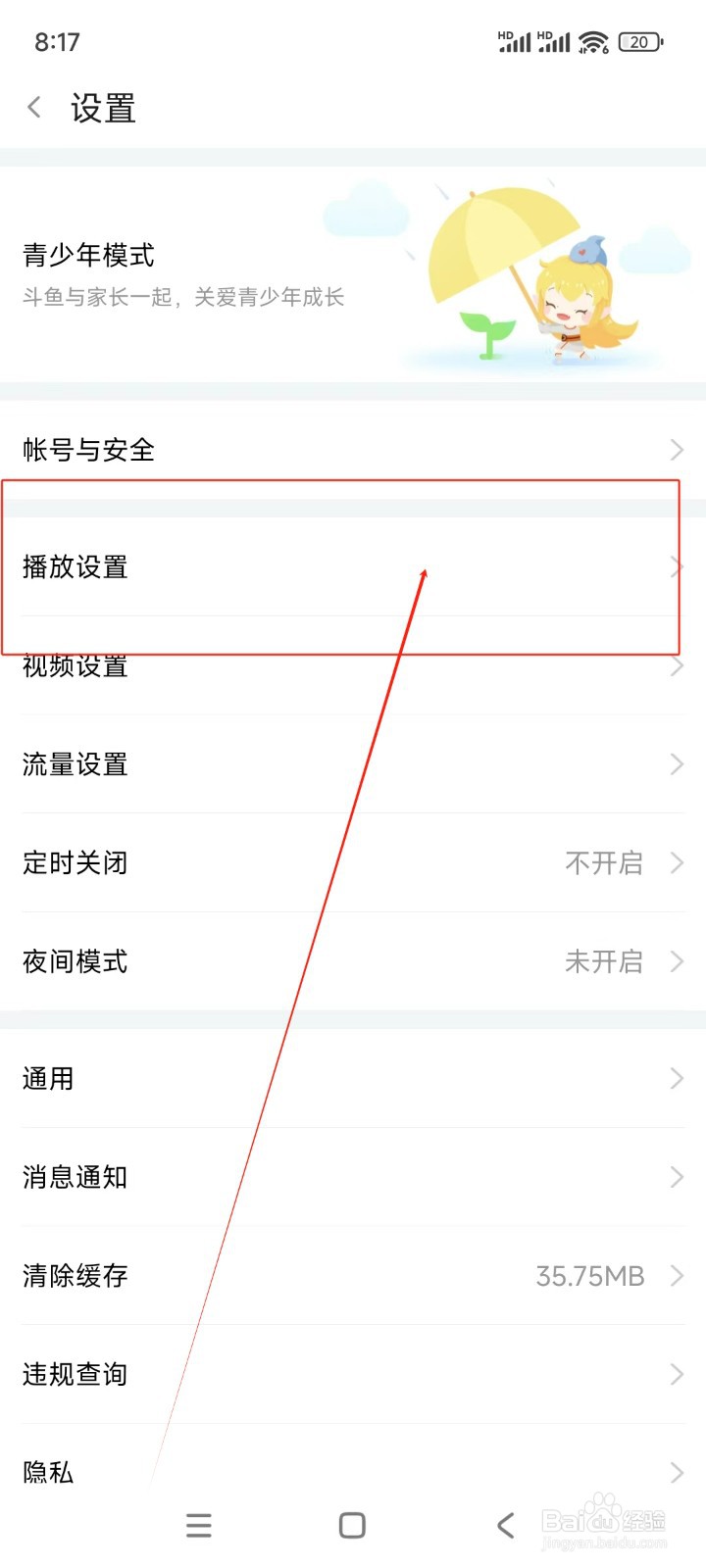Open 通用 general settings
The image size is (706, 1568).
pyautogui.click(x=353, y=1078)
